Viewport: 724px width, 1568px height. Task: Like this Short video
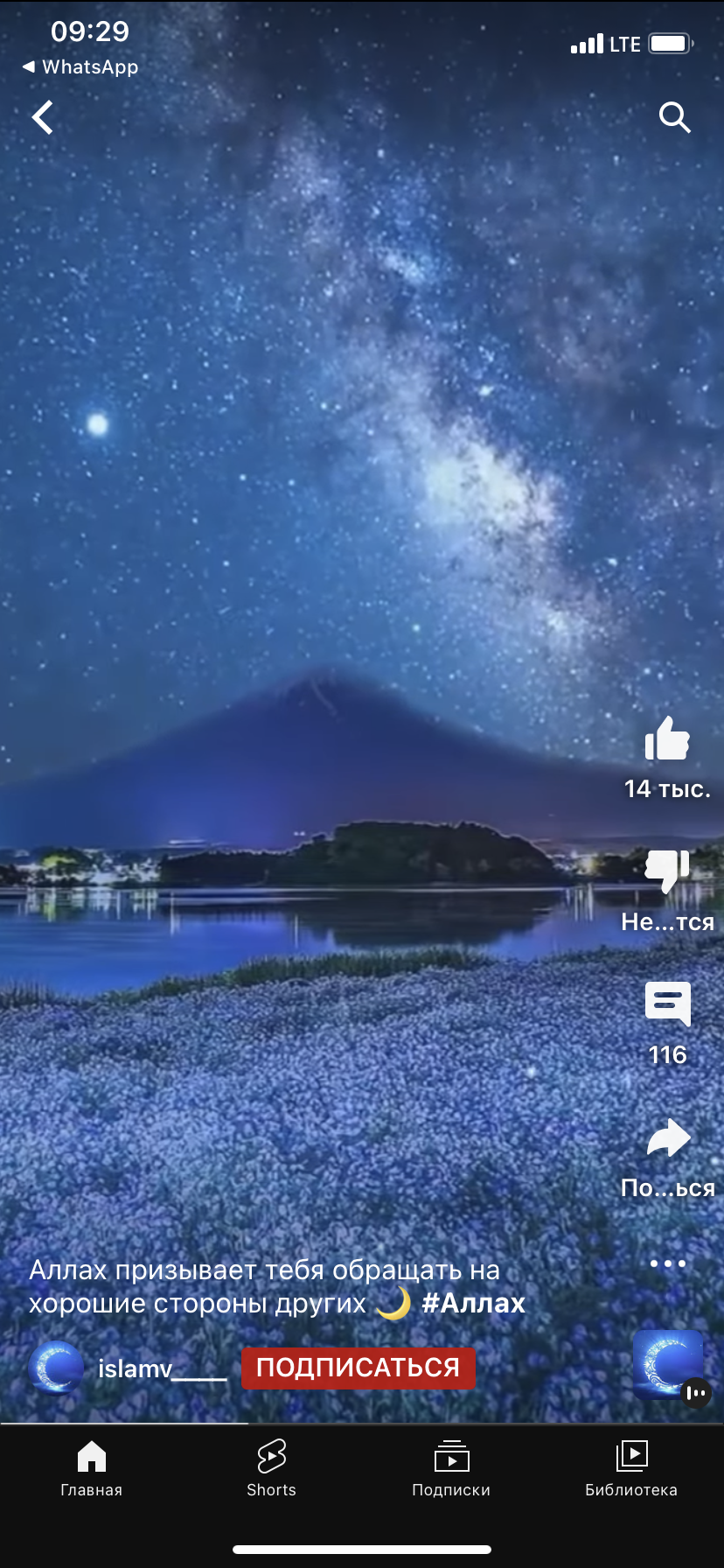(667, 739)
